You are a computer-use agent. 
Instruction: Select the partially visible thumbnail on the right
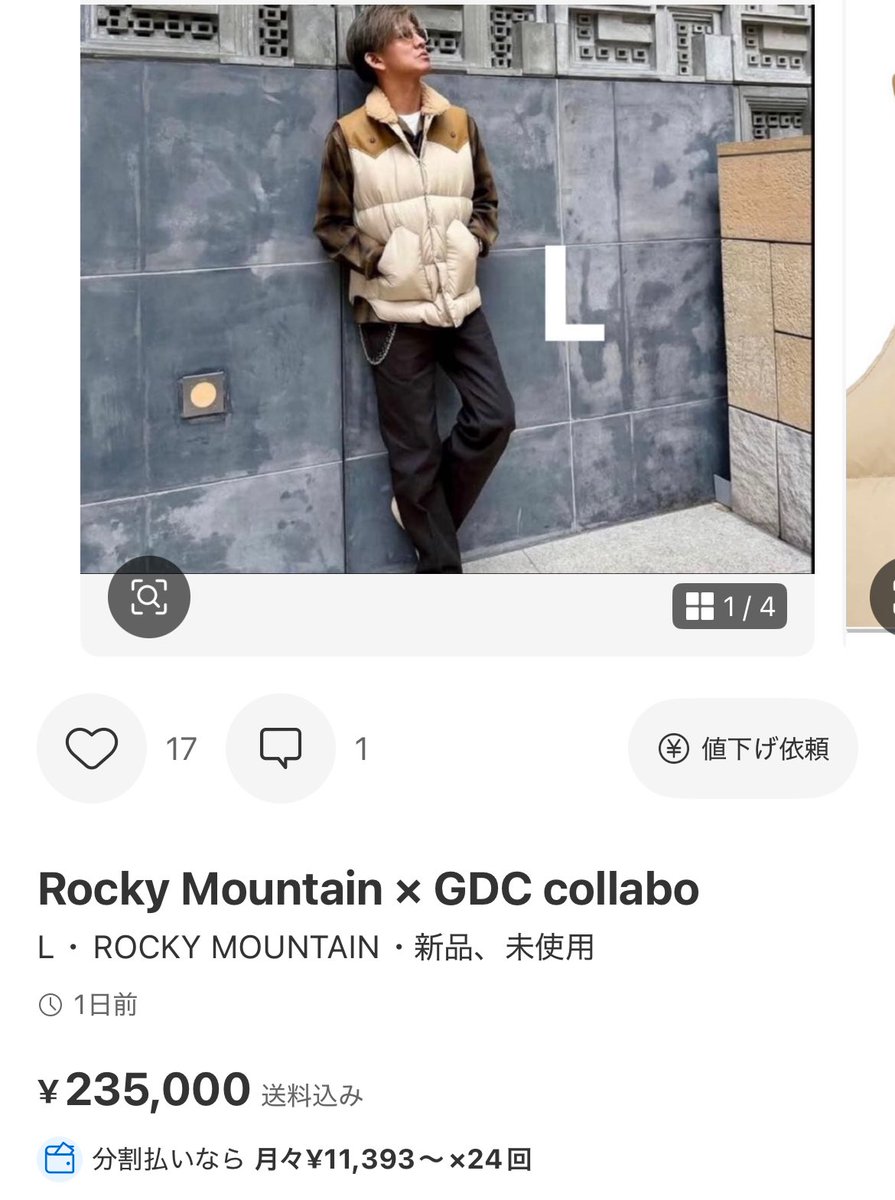tap(869, 300)
